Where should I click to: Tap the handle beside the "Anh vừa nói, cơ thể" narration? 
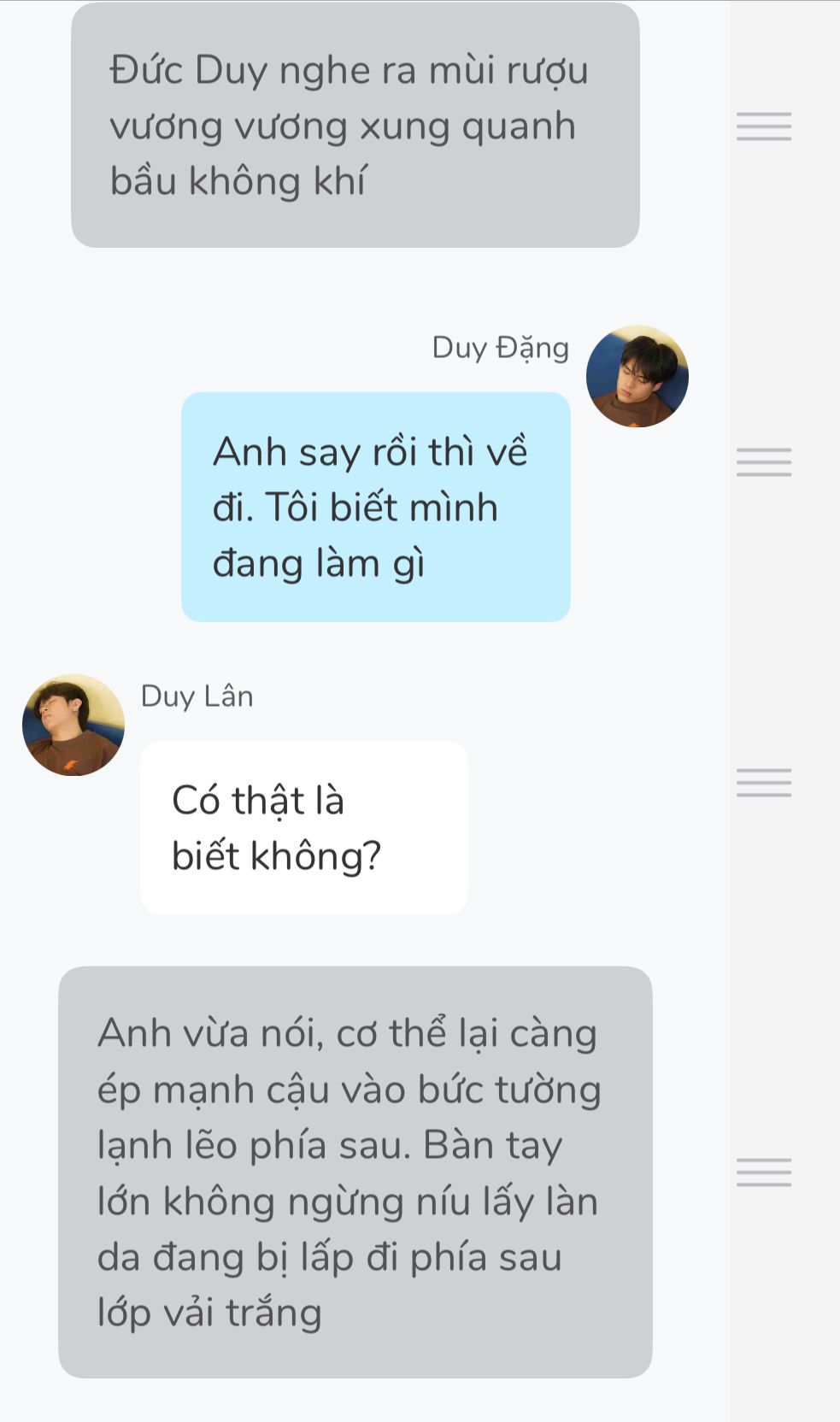pyautogui.click(x=764, y=1172)
